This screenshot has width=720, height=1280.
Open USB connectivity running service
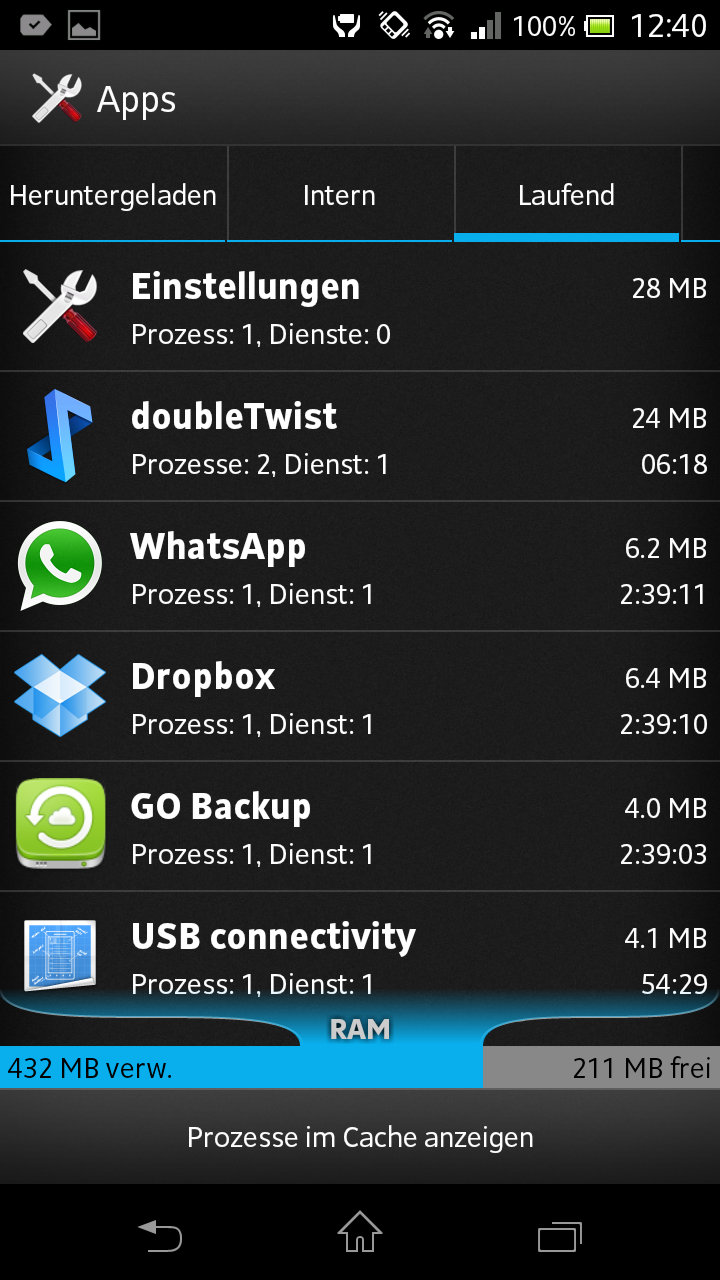(360, 950)
